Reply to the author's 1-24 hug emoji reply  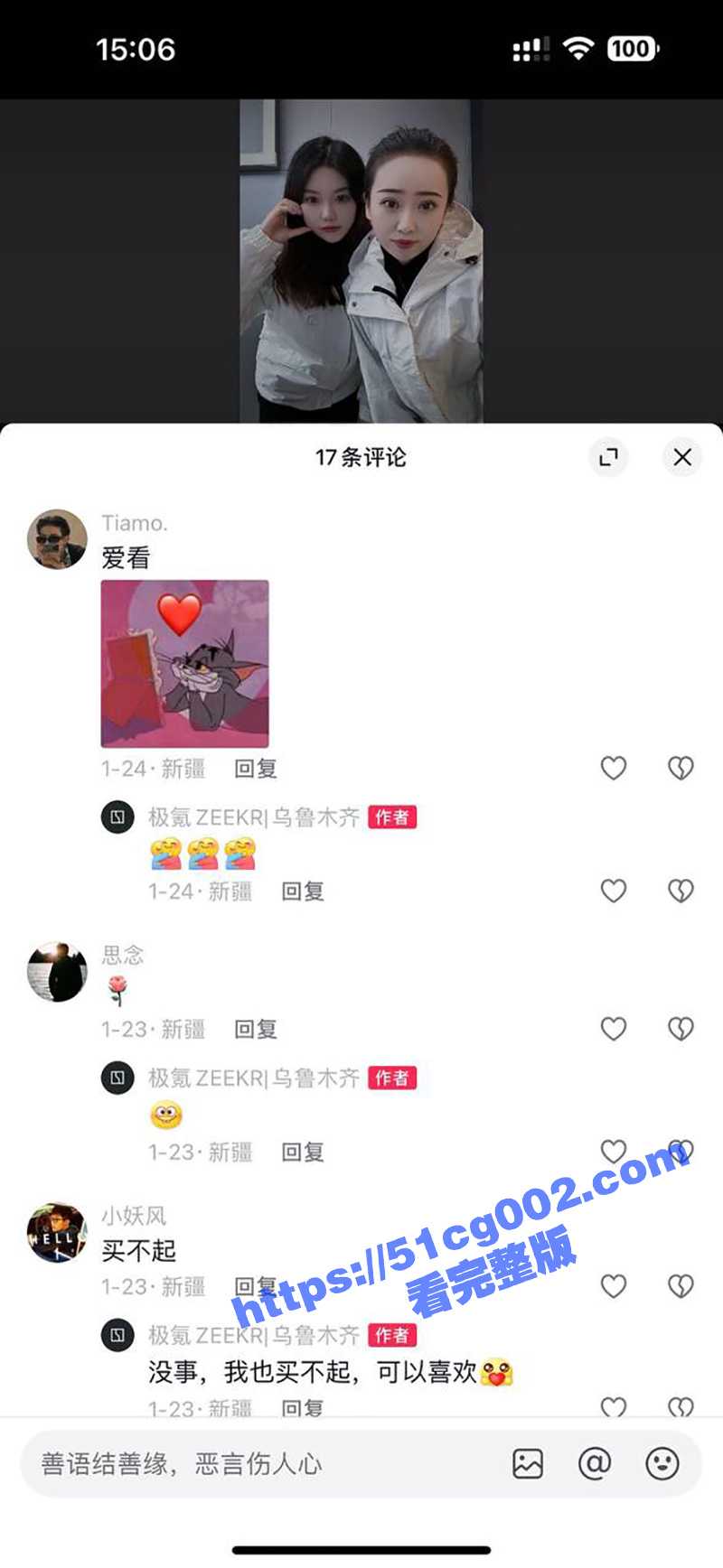[302, 891]
